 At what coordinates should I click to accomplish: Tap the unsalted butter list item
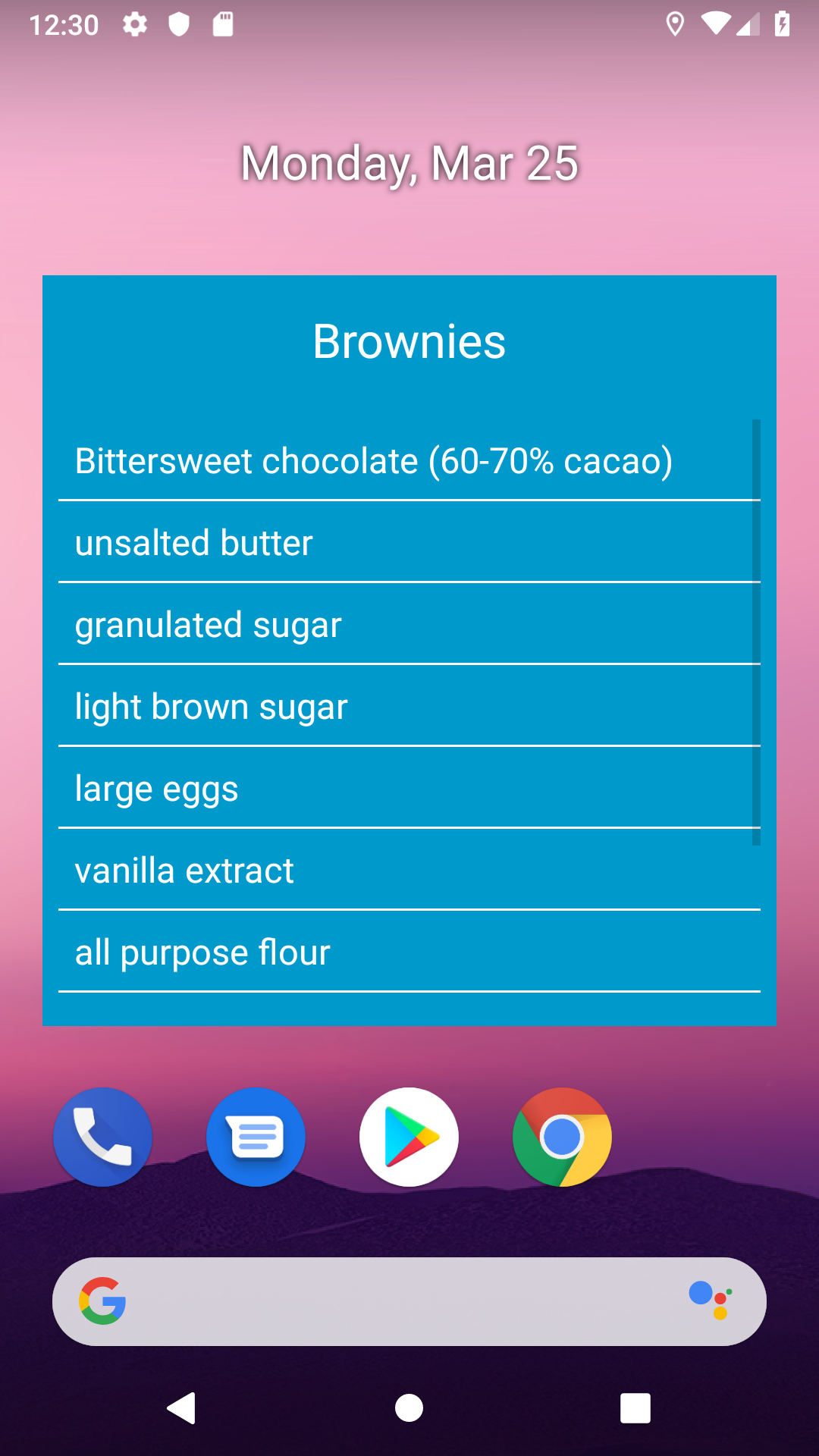[194, 541]
